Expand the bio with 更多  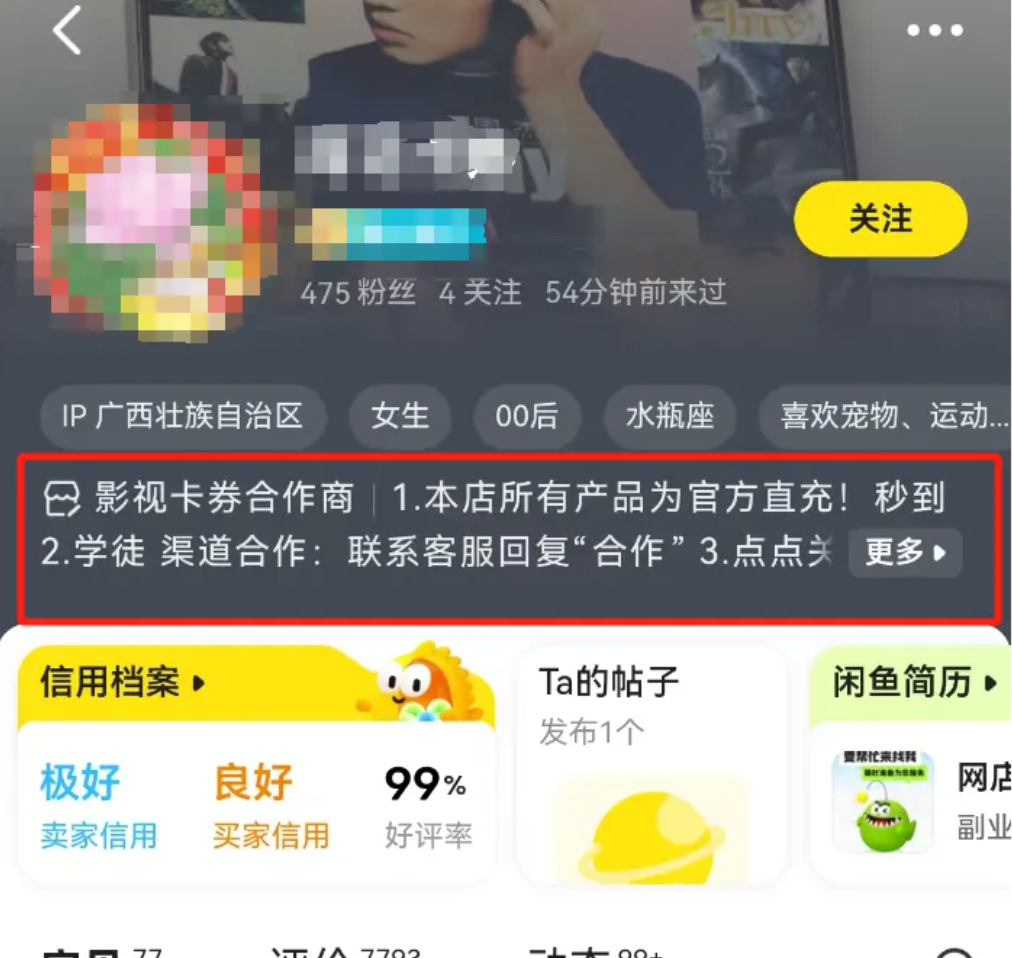point(905,553)
